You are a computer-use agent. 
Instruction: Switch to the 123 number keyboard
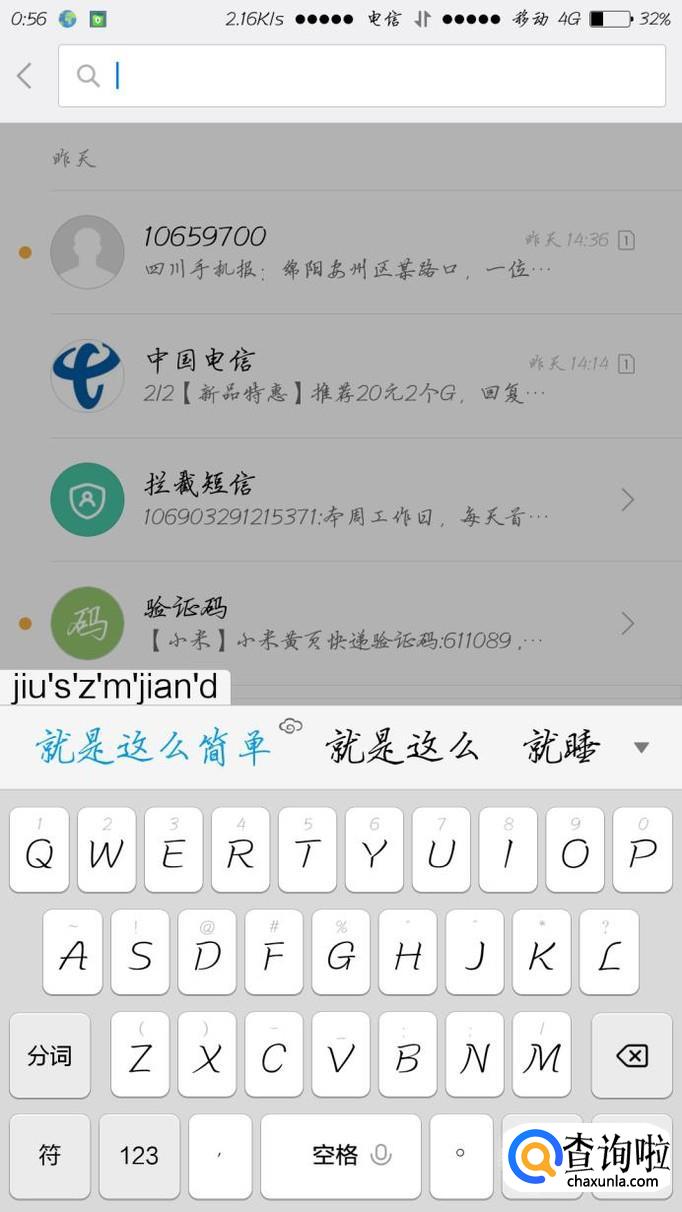pos(139,1156)
